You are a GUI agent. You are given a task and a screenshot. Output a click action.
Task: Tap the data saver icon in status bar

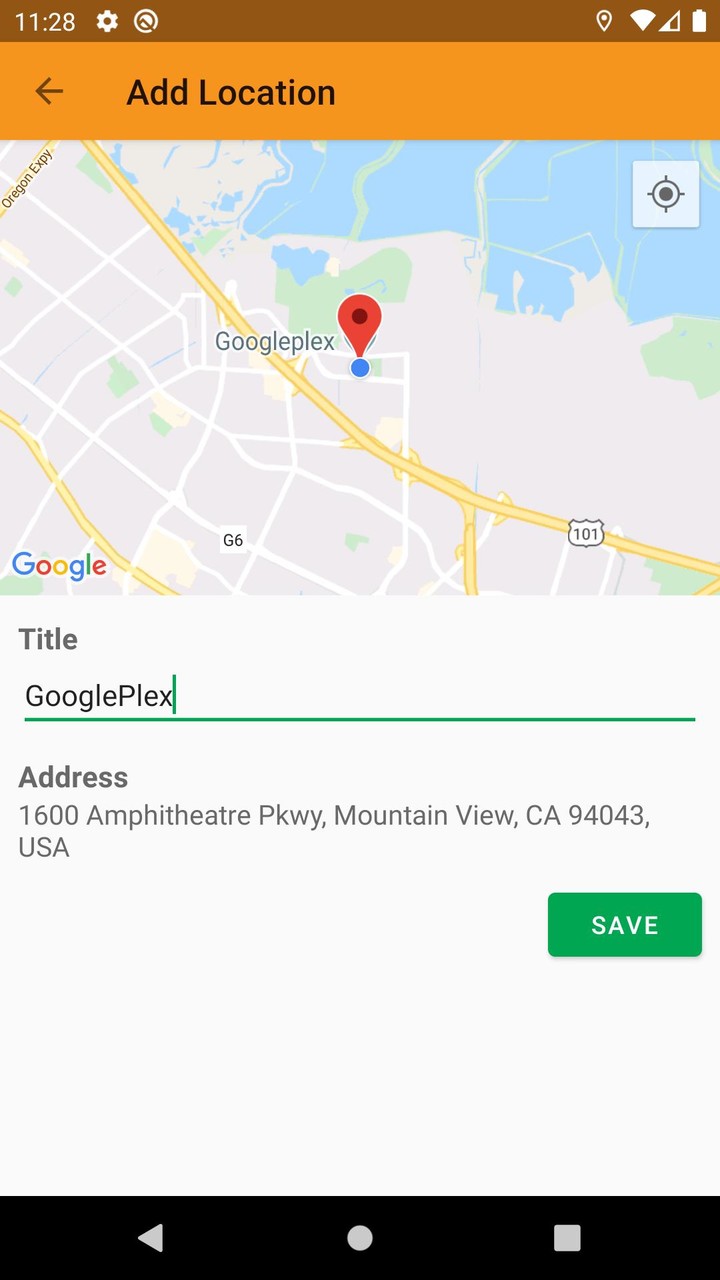pos(146,20)
